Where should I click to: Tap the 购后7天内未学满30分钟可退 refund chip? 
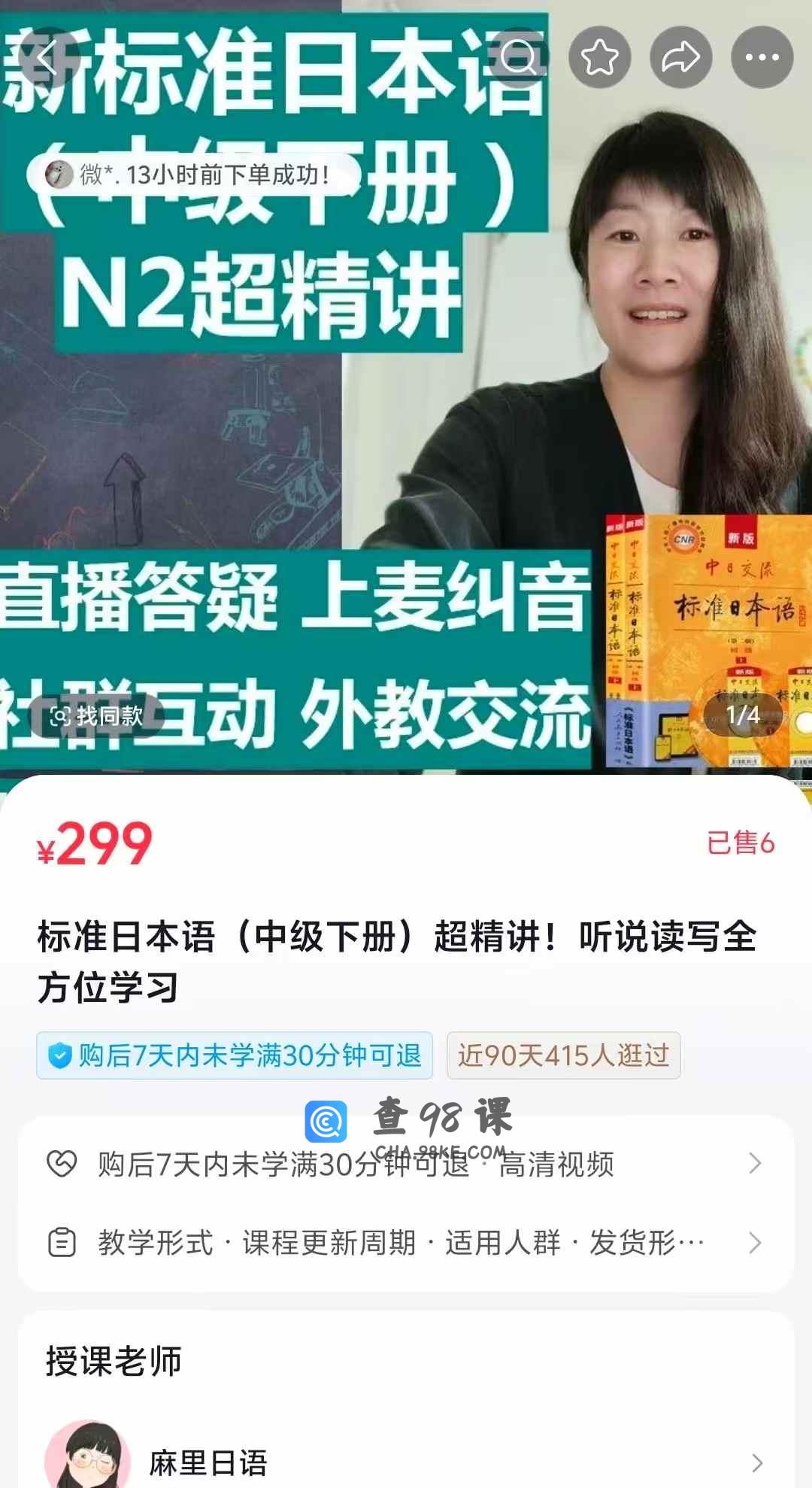[235, 1055]
